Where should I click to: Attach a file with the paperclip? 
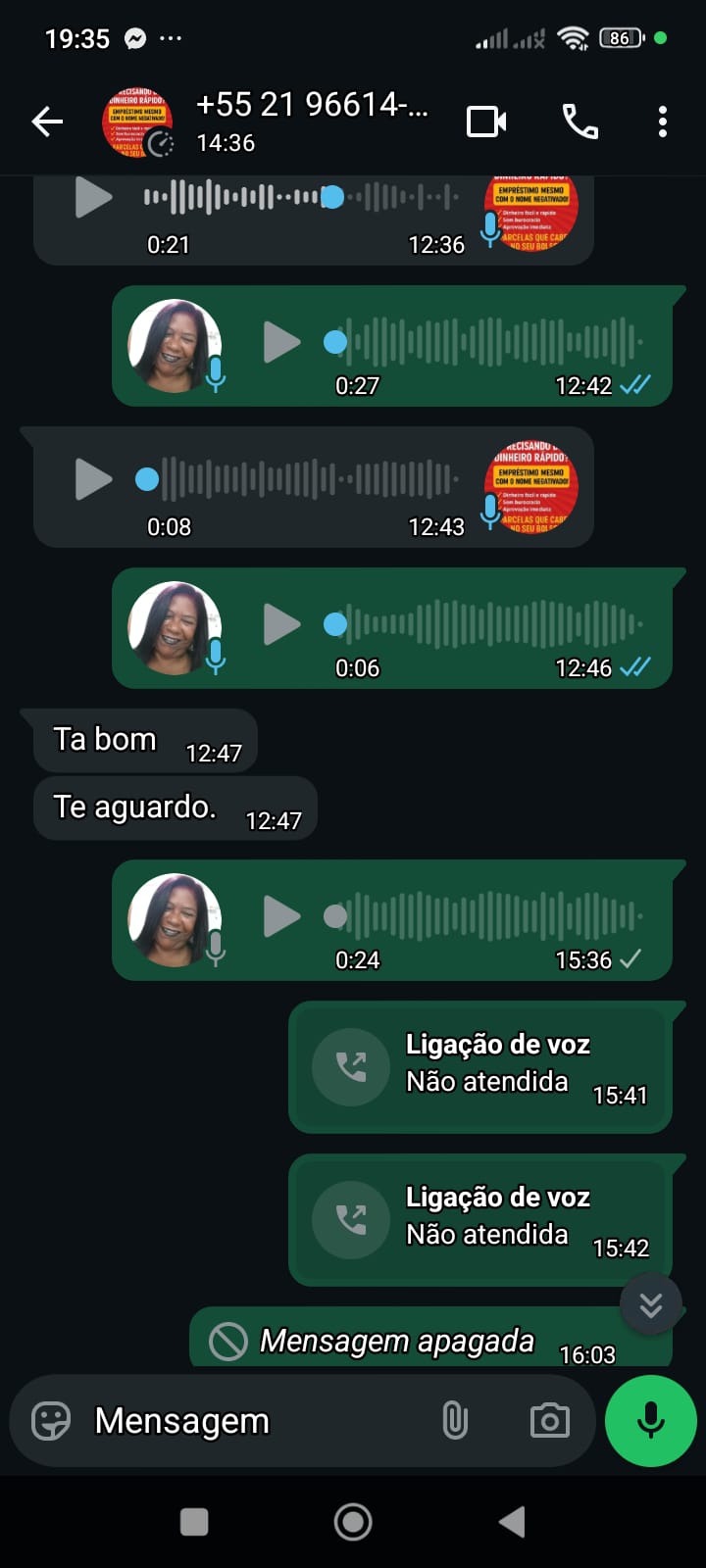[x=455, y=1420]
